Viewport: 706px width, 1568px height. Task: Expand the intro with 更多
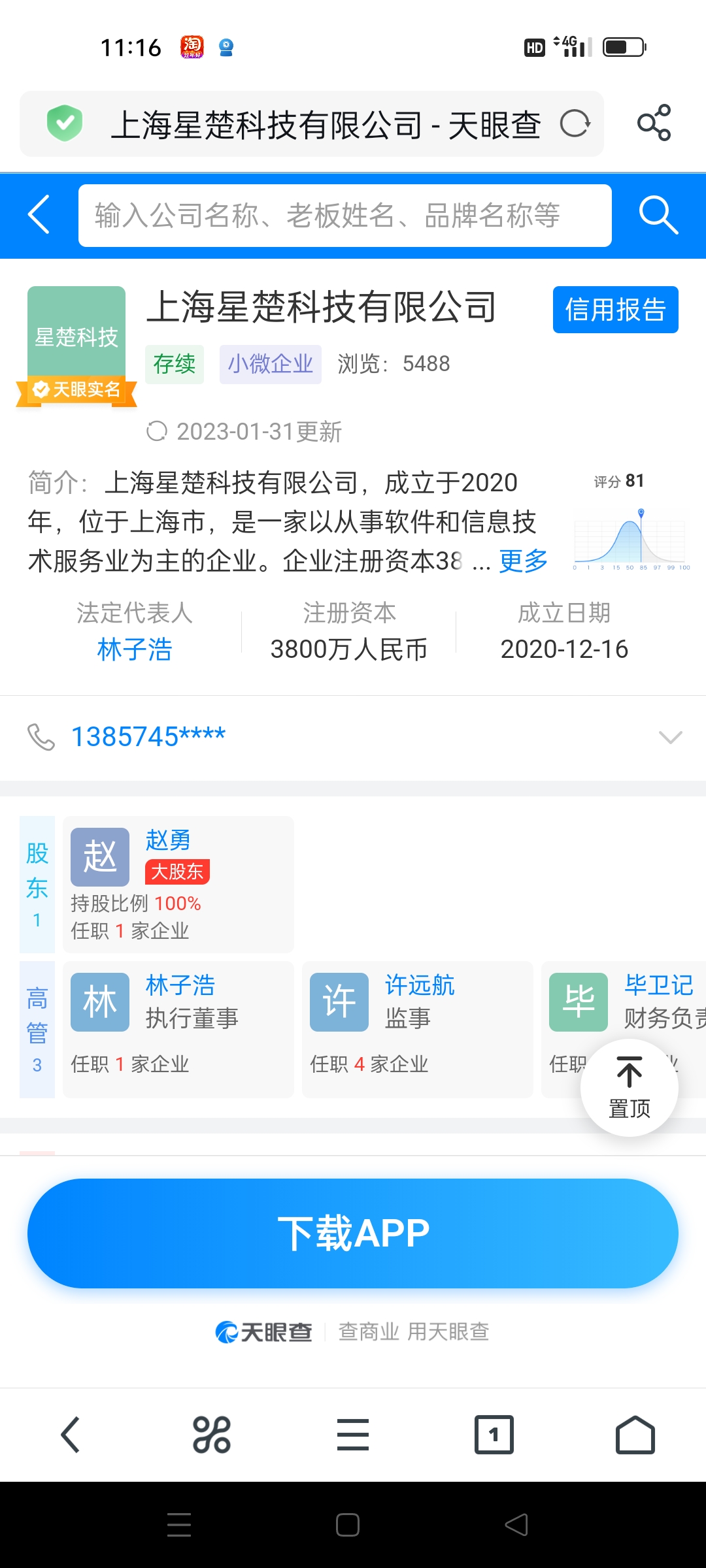(523, 561)
